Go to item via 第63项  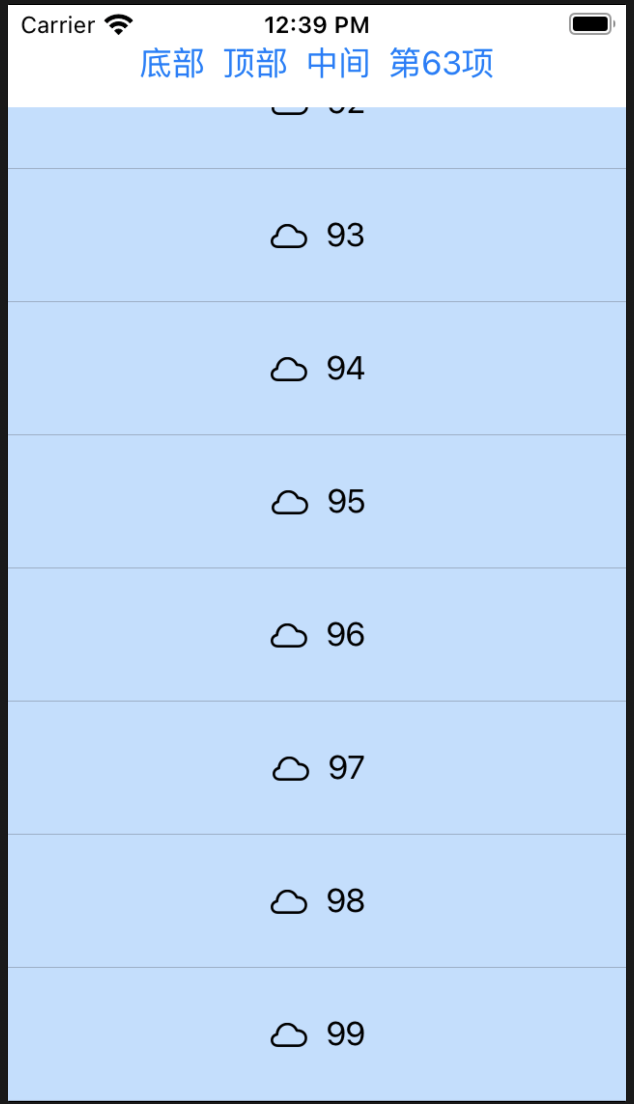coord(441,64)
